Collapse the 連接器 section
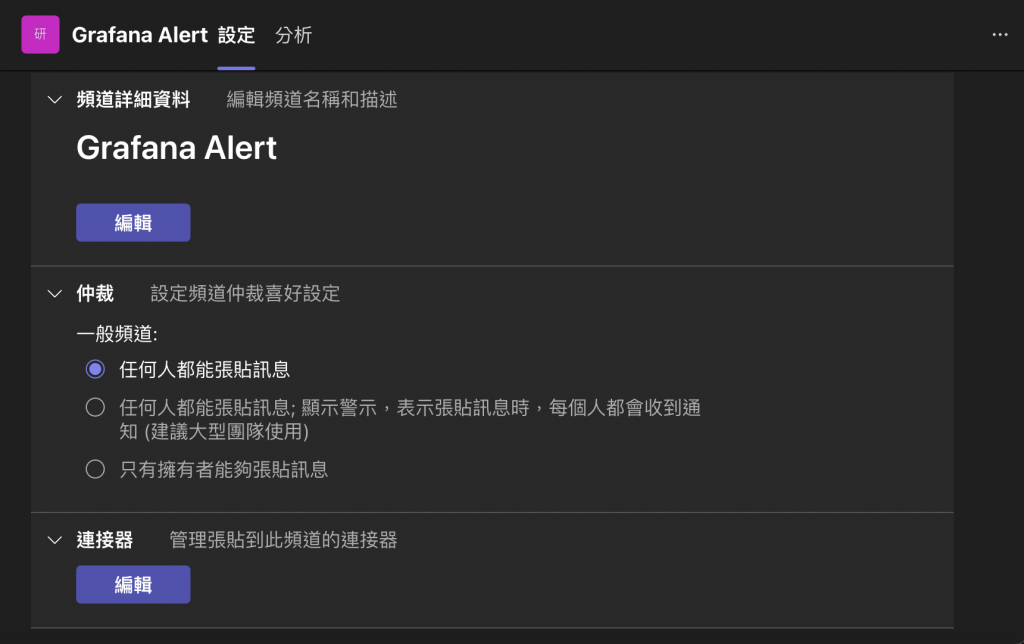Image resolution: width=1024 pixels, height=644 pixels. coord(55,540)
